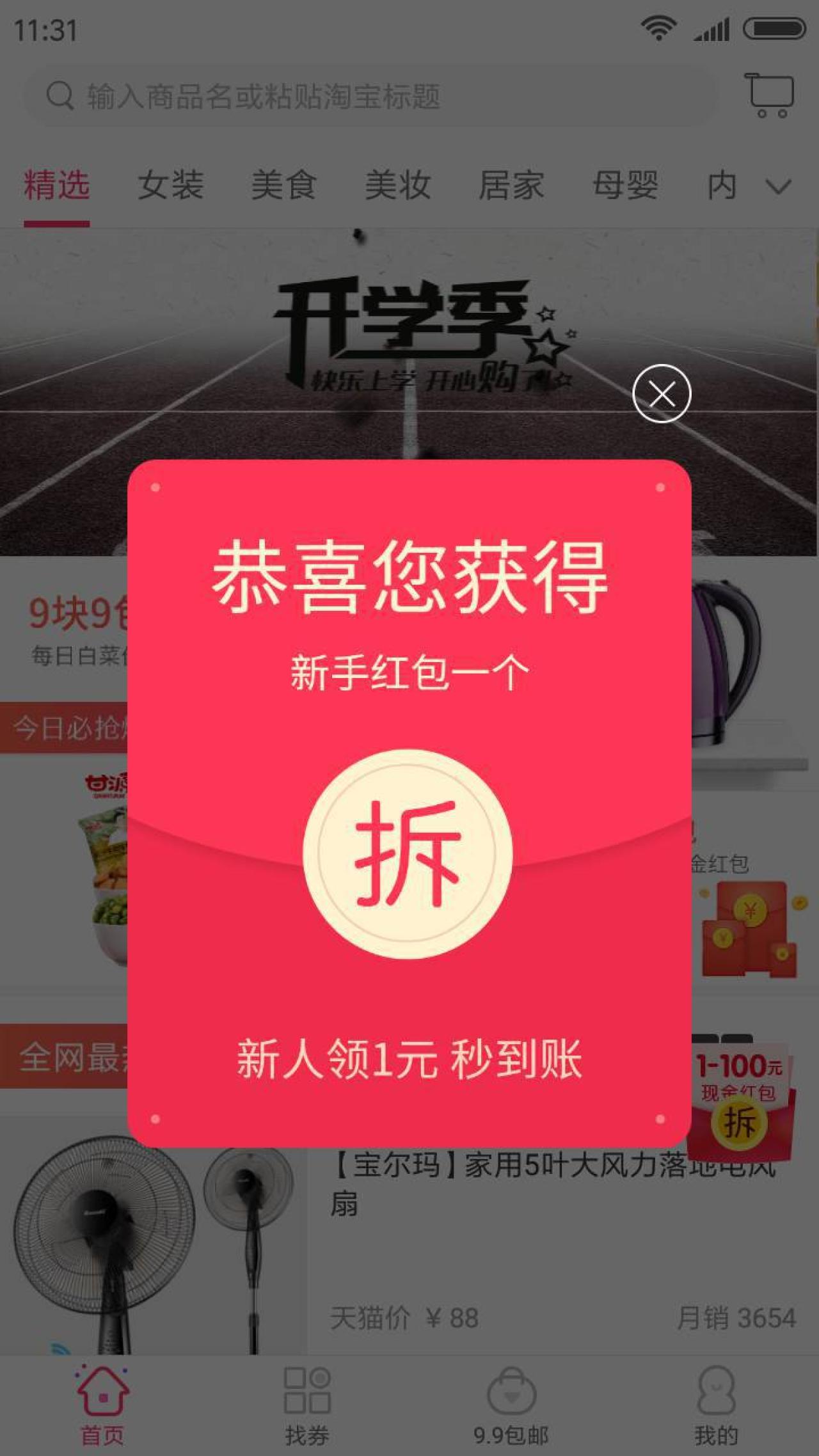
Task: Switch to the 母婴 tab
Action: click(625, 186)
